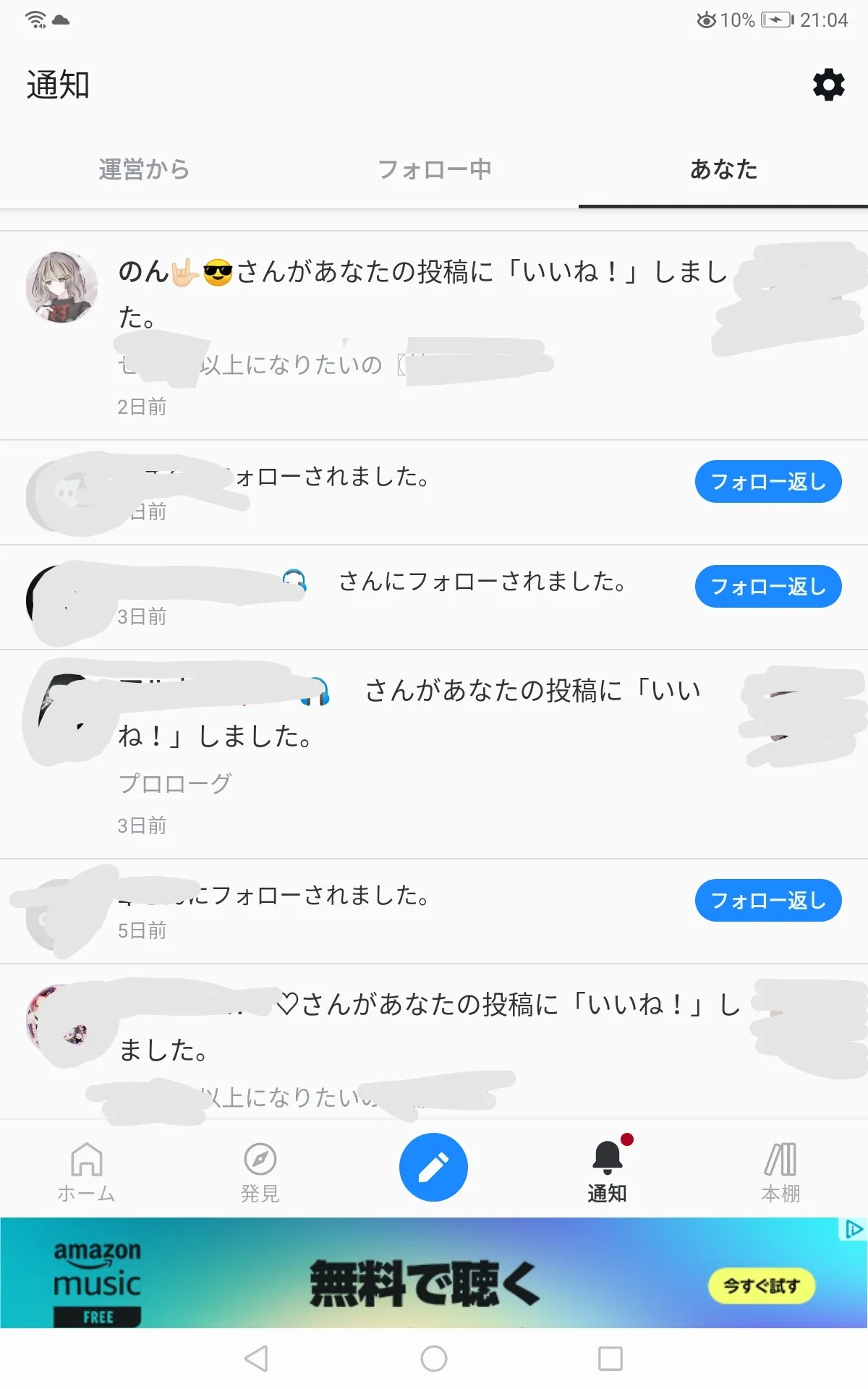Open the like notification from のん
This screenshot has width=868, height=1389.
tap(434, 335)
